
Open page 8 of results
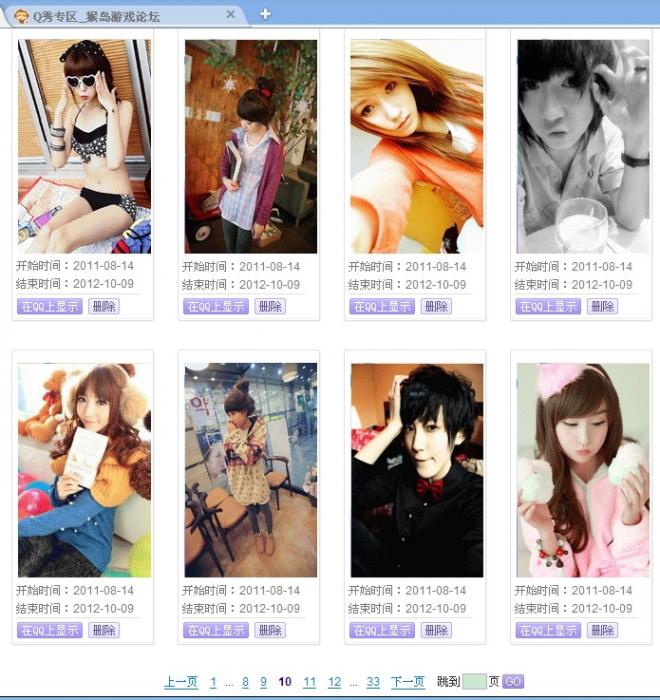point(245,682)
